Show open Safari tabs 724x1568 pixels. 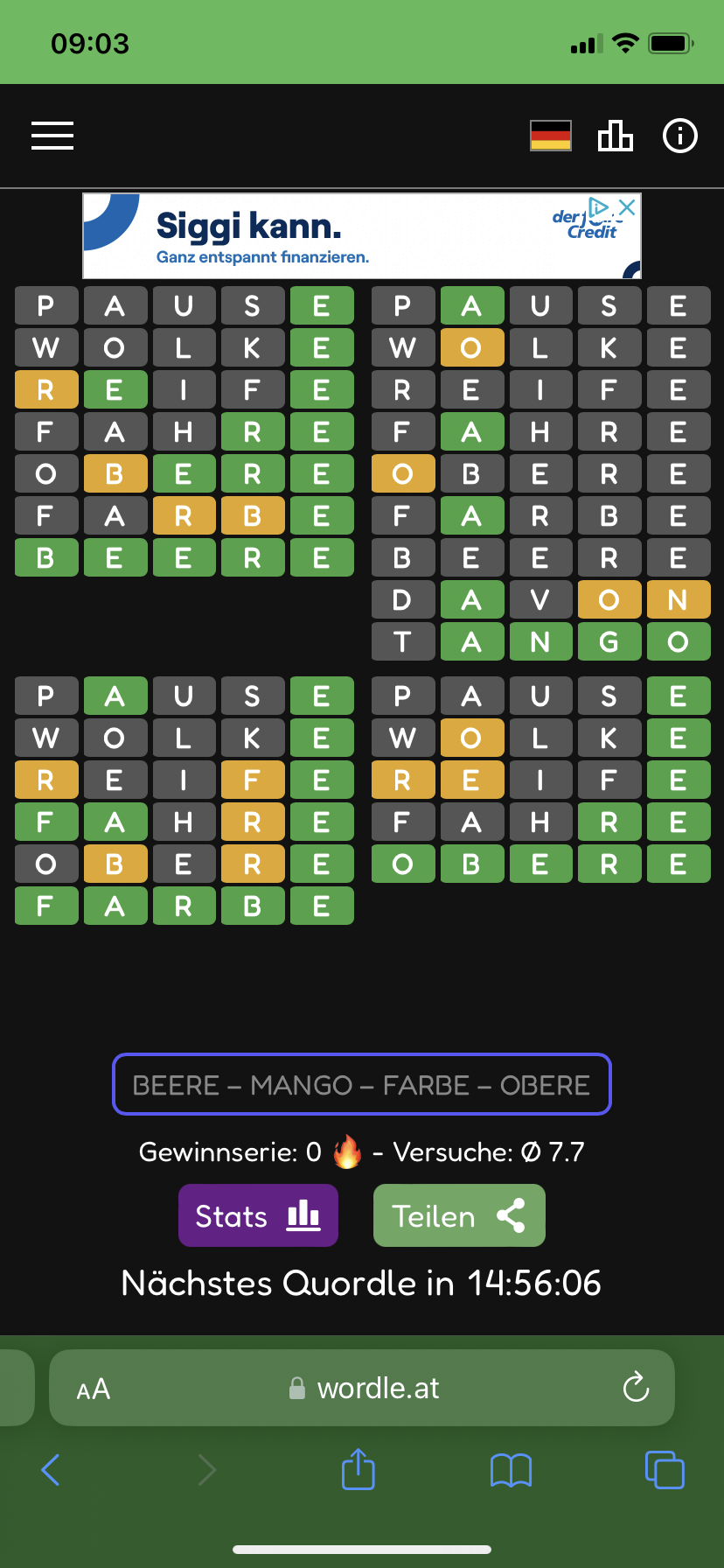pos(665,1469)
